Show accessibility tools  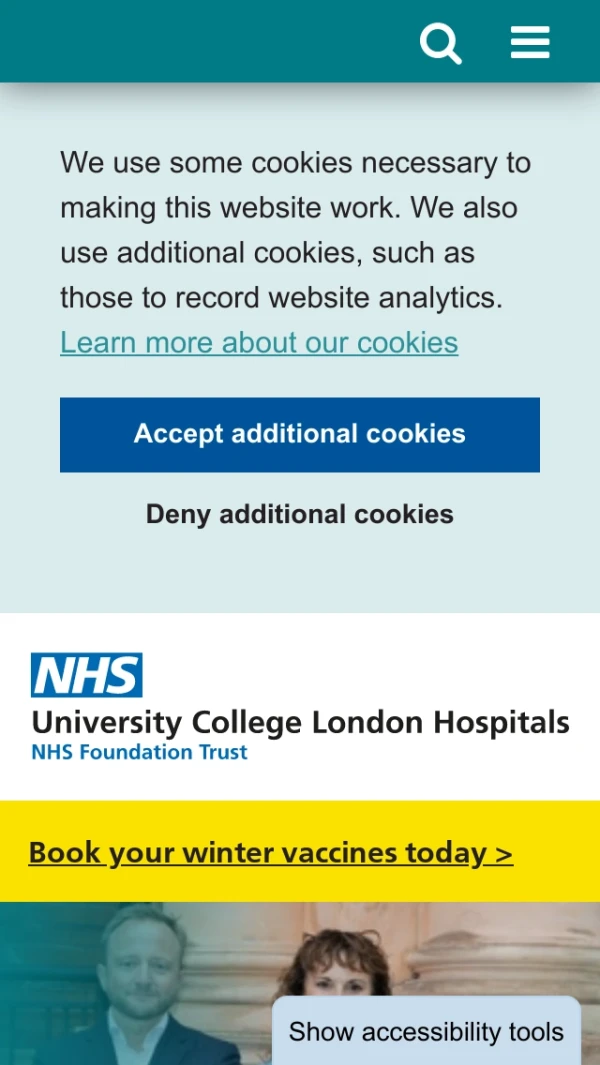(426, 1031)
